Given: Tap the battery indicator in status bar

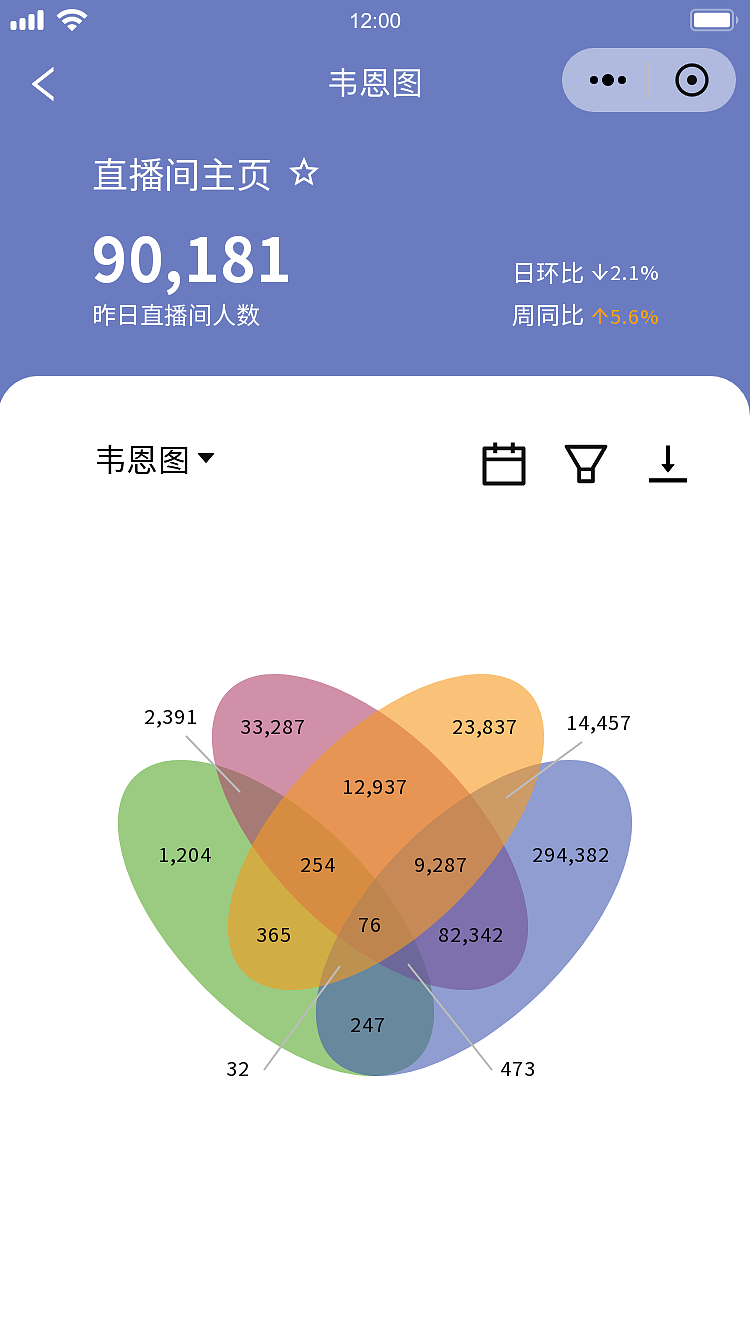Looking at the screenshot, I should click(x=712, y=17).
